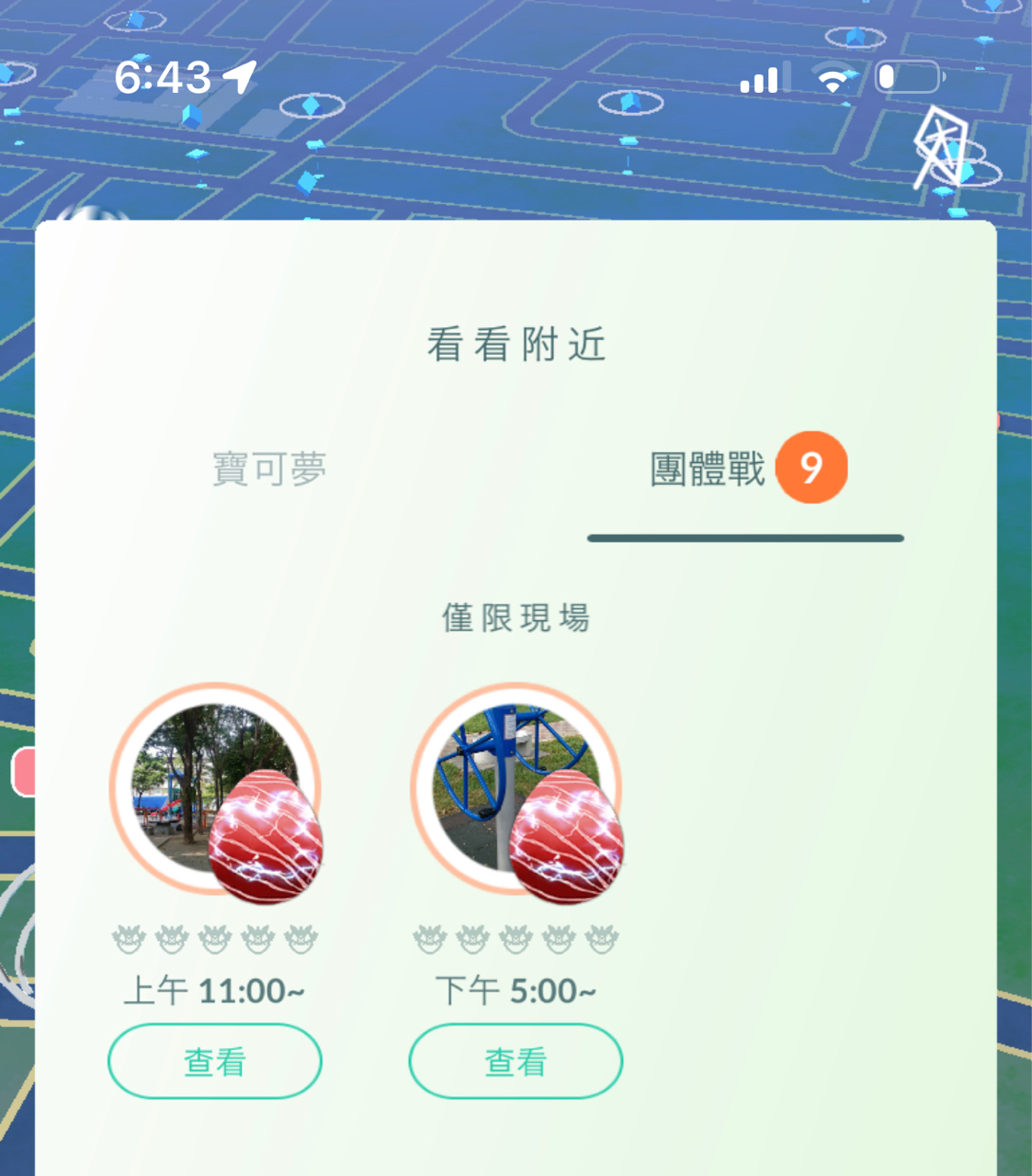Viewport: 1032px width, 1176px height.
Task: Switch to the 寶可夢 tab
Action: [269, 469]
